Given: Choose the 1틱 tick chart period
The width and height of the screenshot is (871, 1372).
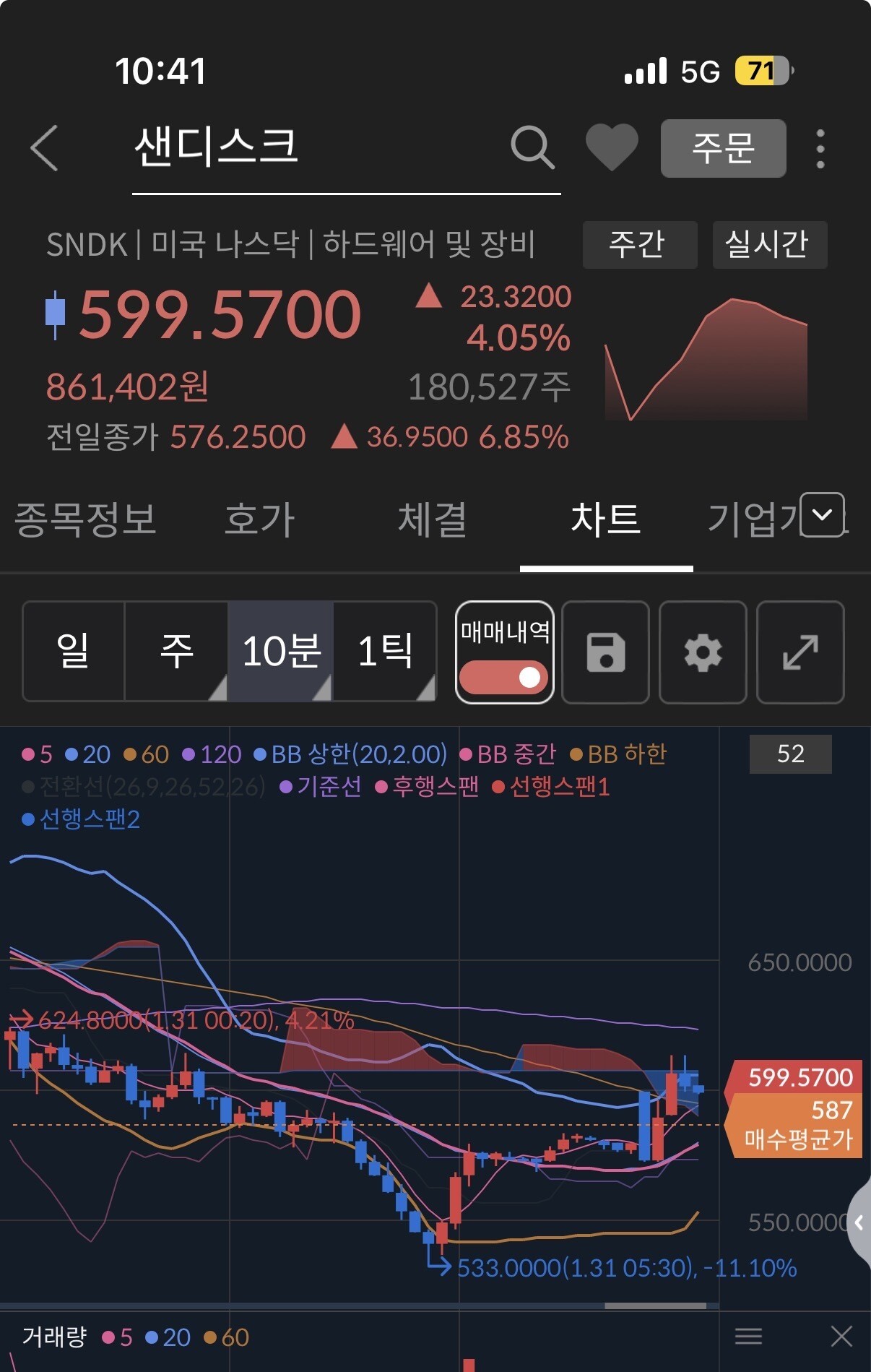Looking at the screenshot, I should coord(386,651).
